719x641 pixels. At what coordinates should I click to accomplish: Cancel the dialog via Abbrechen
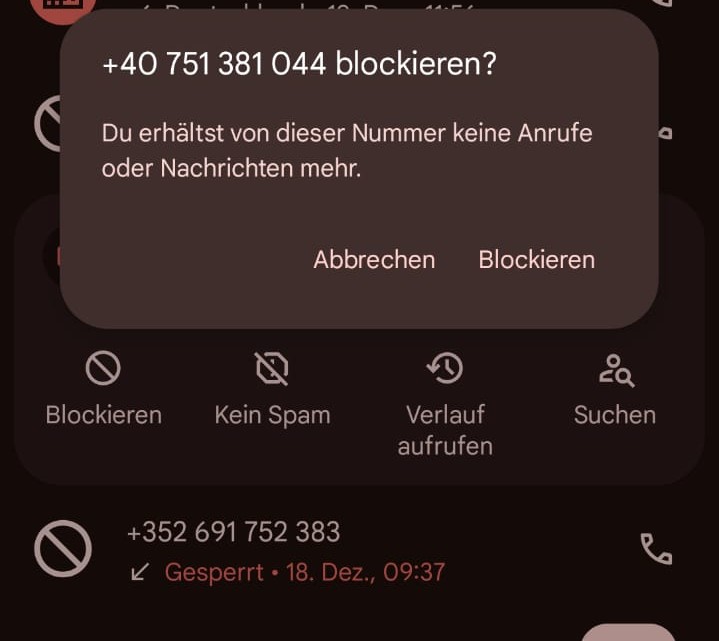(374, 260)
